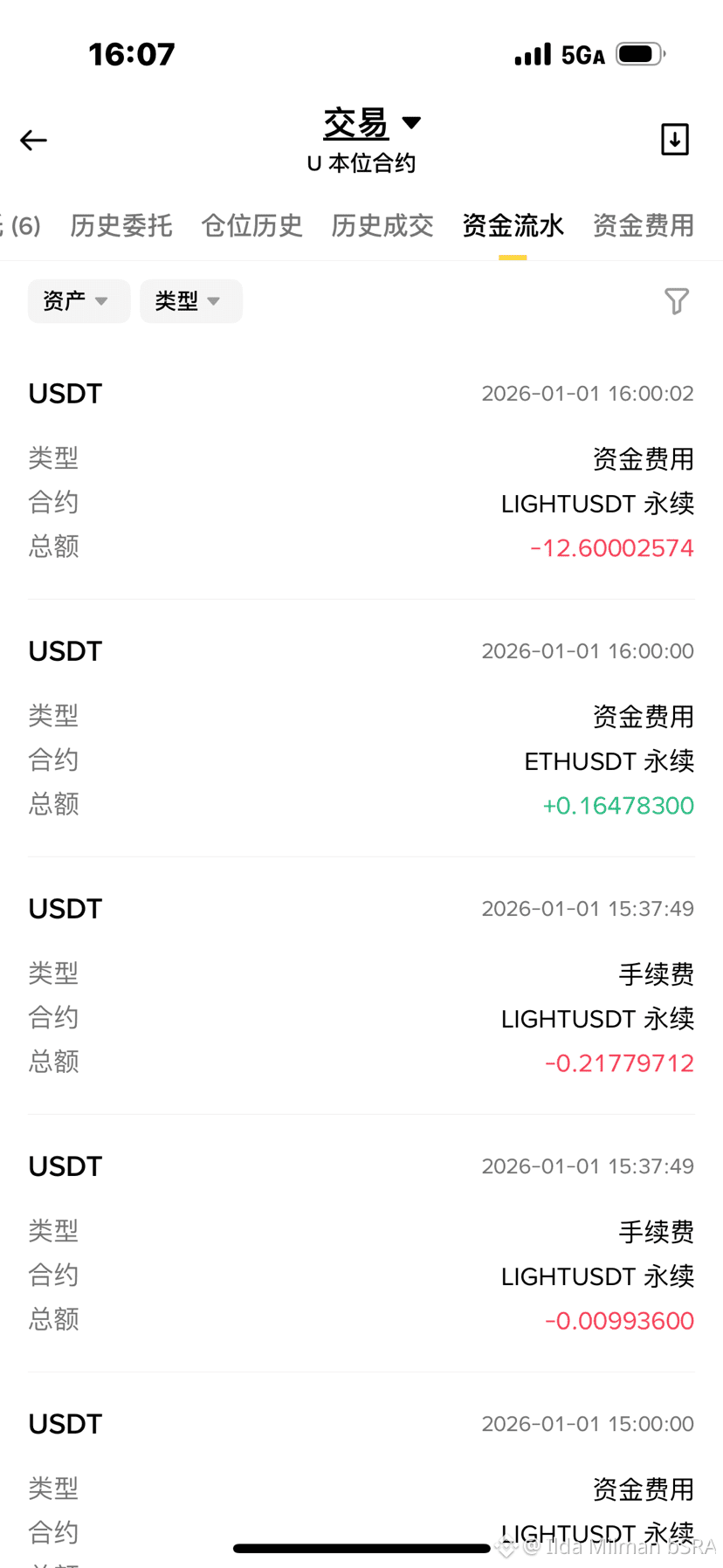
Task: Expand the 类型 filter dropdown
Action: coord(191,301)
